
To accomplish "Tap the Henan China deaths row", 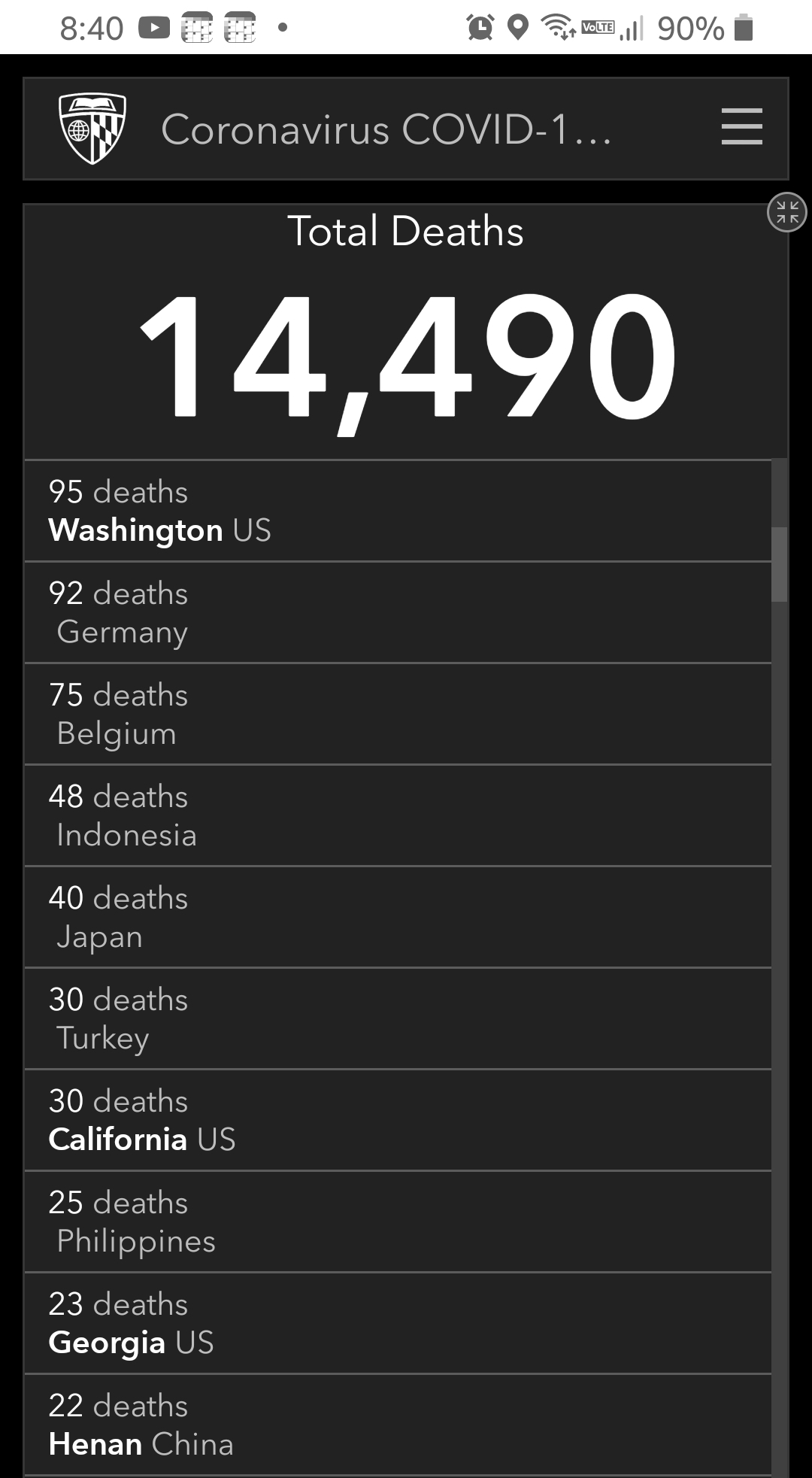I will [x=398, y=1425].
